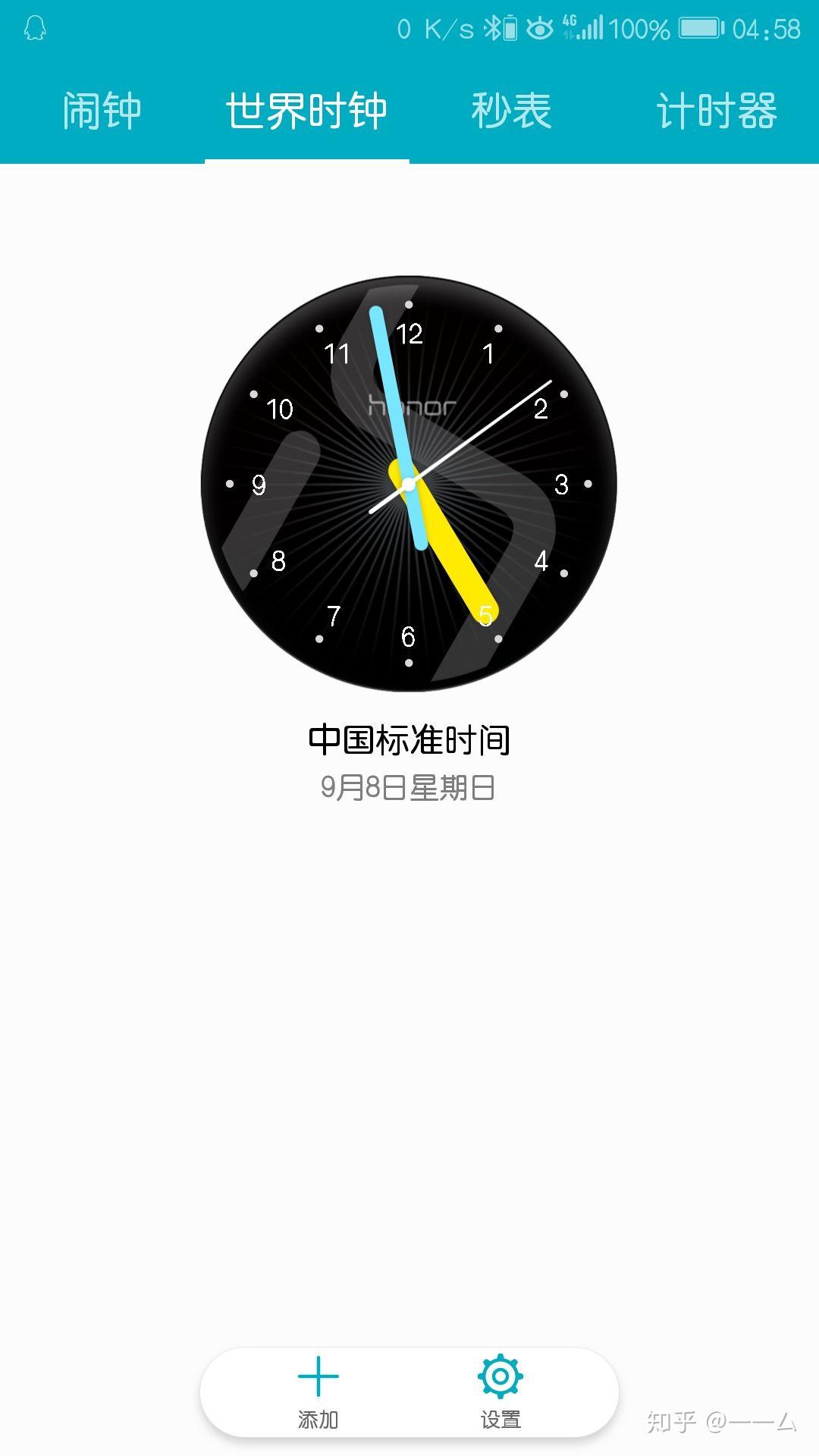Switch to the 闹钟 tab
Viewport: 819px width, 1456px height.
click(x=102, y=111)
